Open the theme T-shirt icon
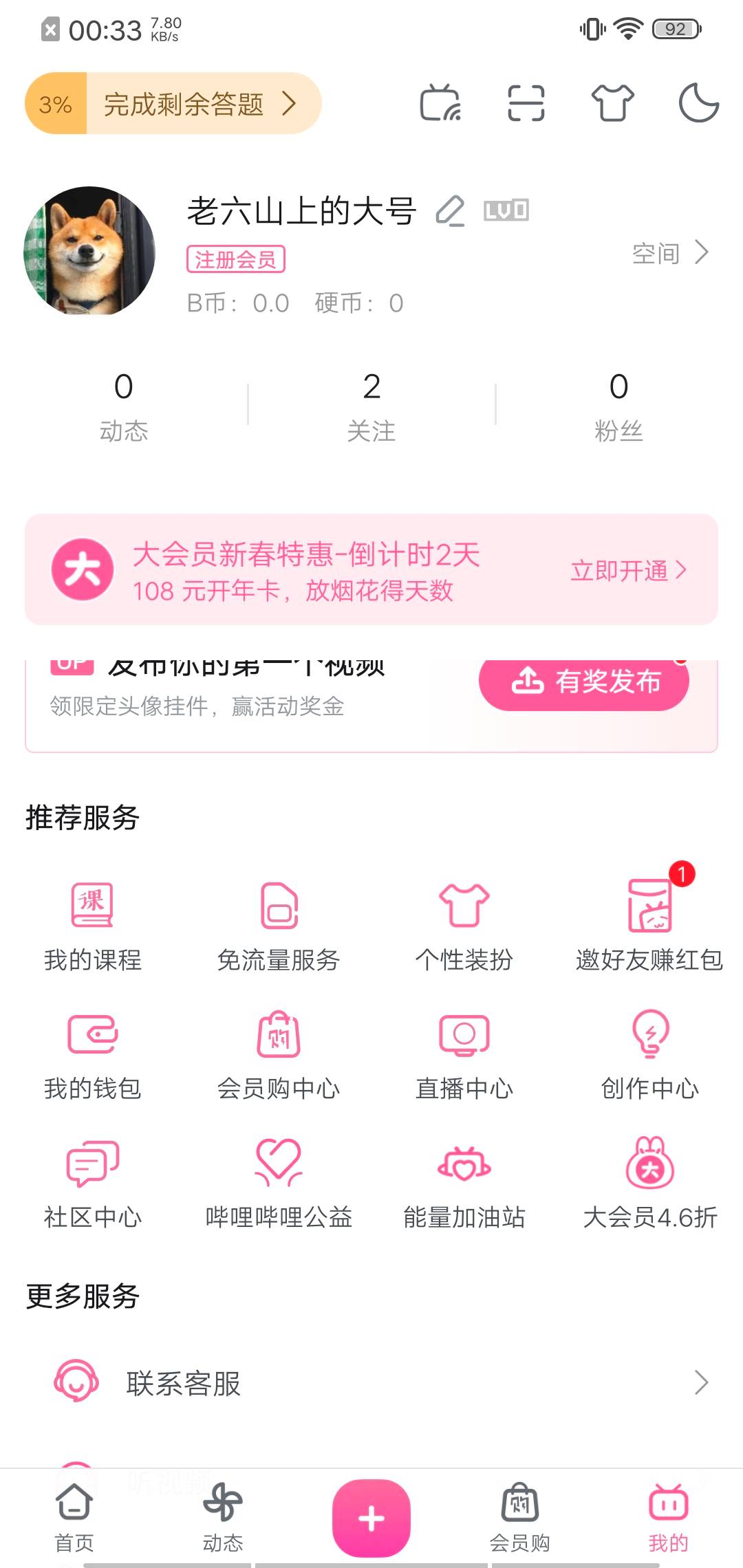The height and width of the screenshot is (1568, 743). tap(612, 103)
